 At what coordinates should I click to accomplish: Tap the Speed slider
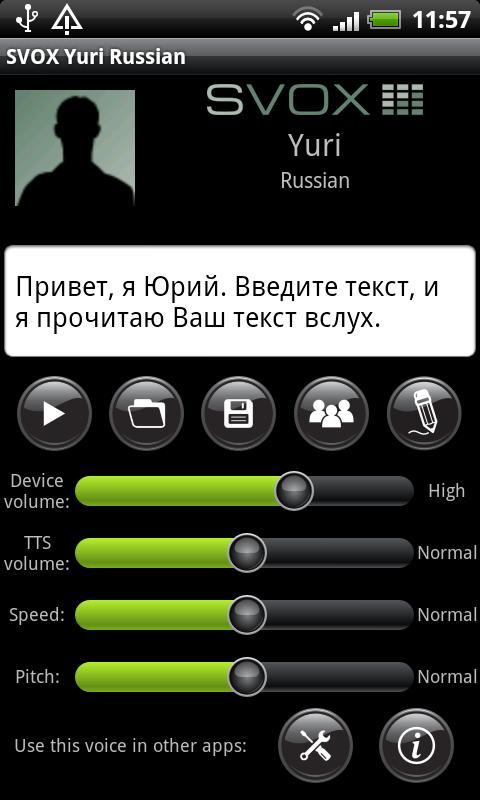[x=244, y=615]
